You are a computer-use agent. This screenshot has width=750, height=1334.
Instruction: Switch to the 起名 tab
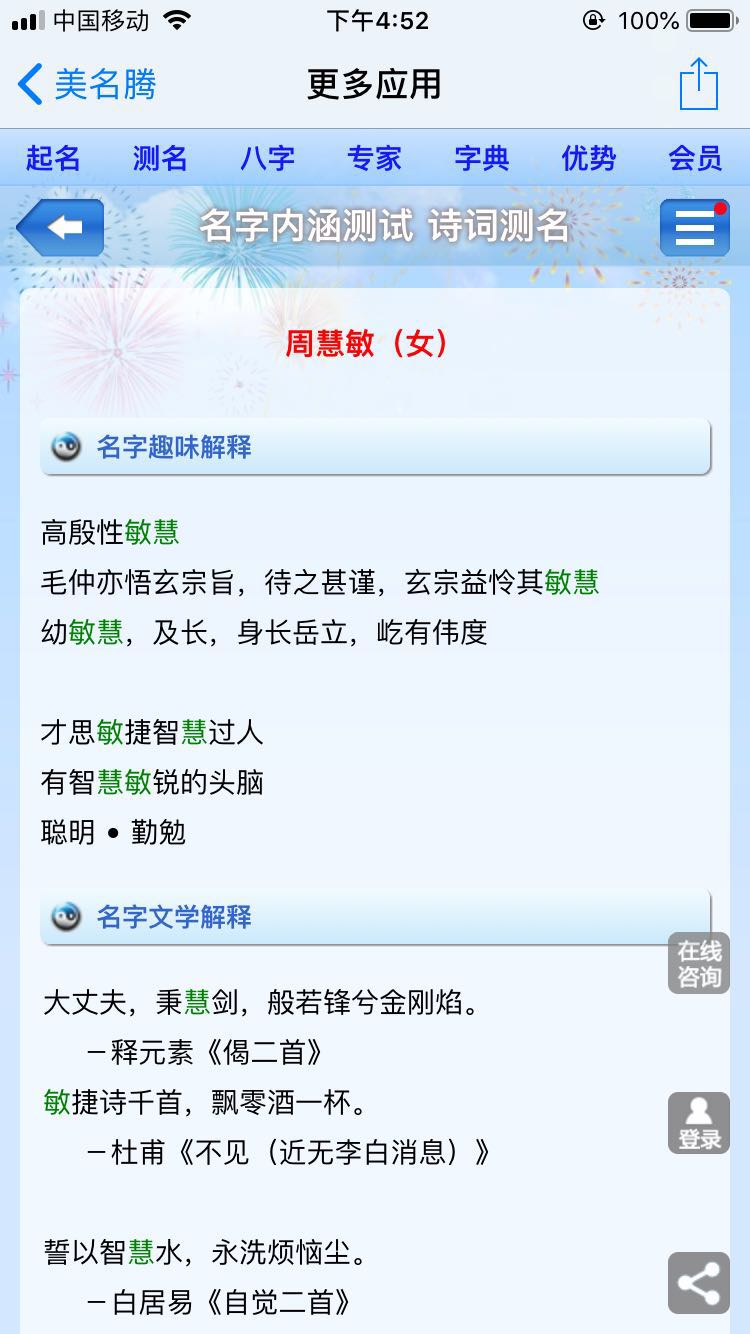pos(53,158)
